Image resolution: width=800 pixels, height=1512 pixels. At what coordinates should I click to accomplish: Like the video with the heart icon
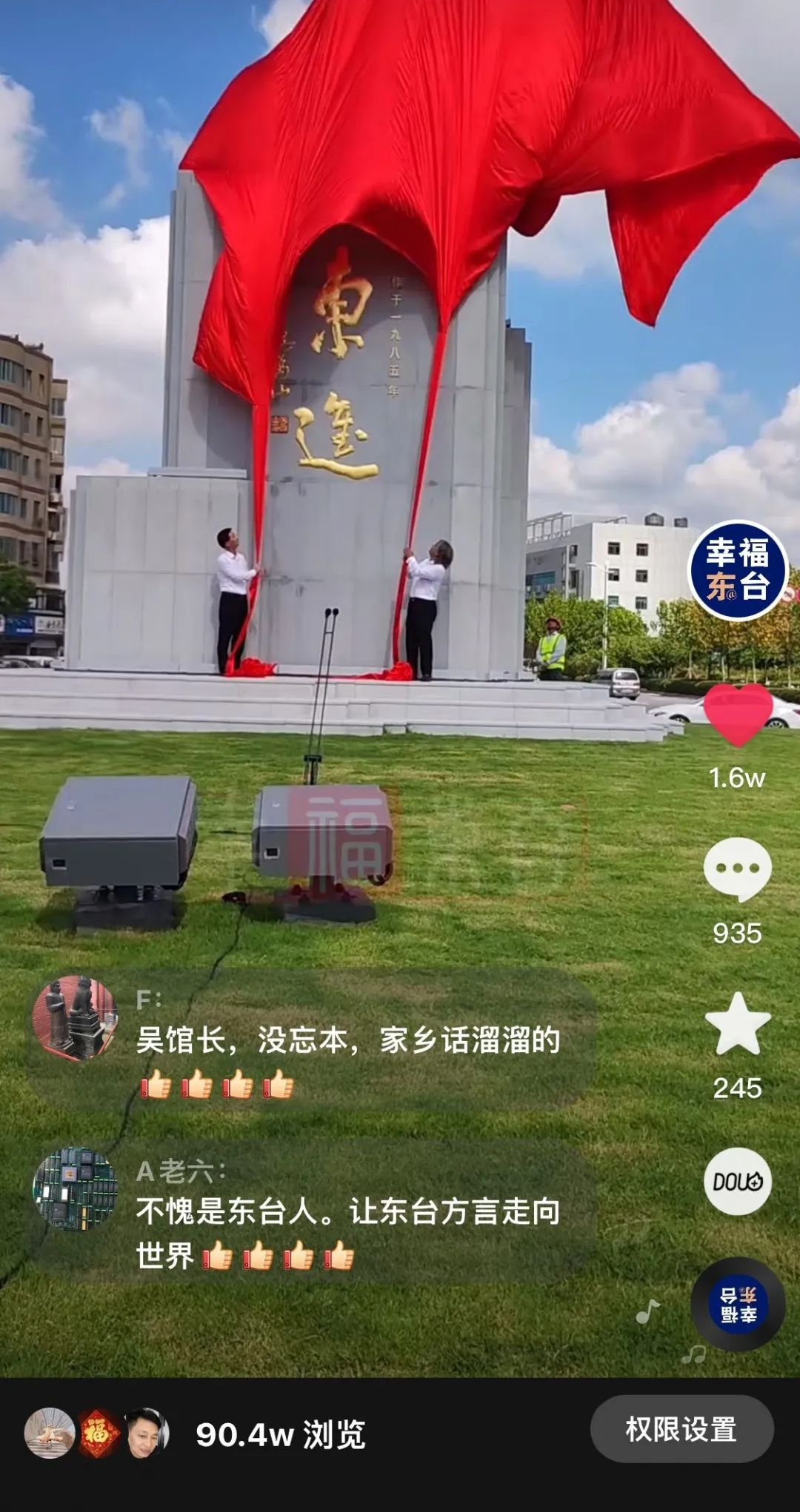point(738,715)
